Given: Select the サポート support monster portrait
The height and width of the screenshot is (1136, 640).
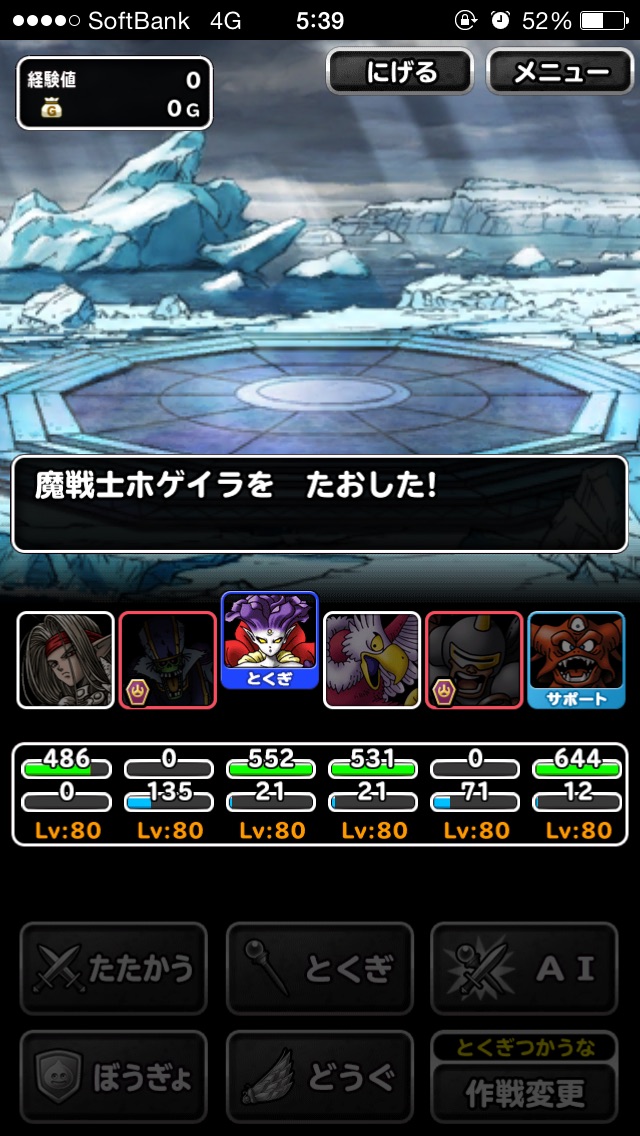Looking at the screenshot, I should 576,658.
